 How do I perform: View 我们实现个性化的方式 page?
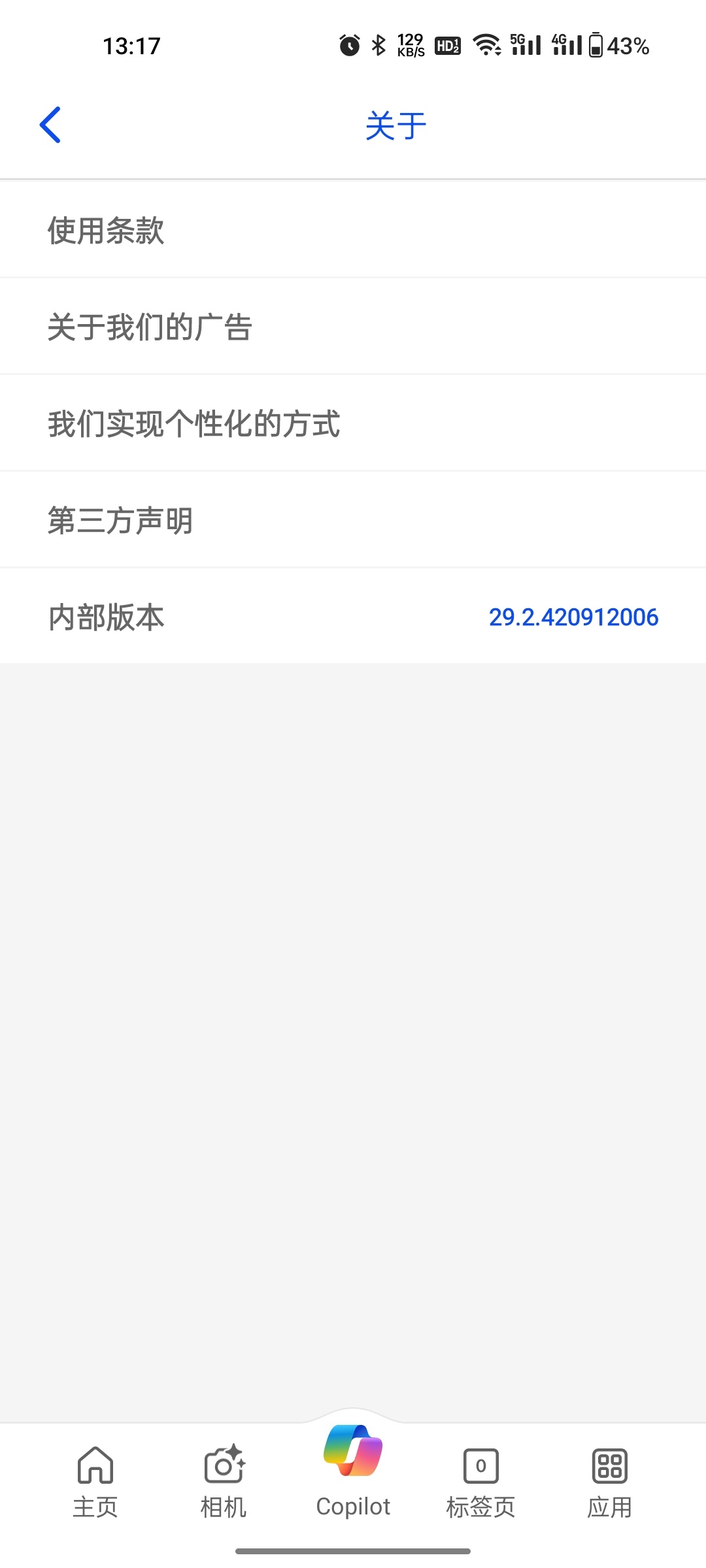pyautogui.click(x=353, y=423)
